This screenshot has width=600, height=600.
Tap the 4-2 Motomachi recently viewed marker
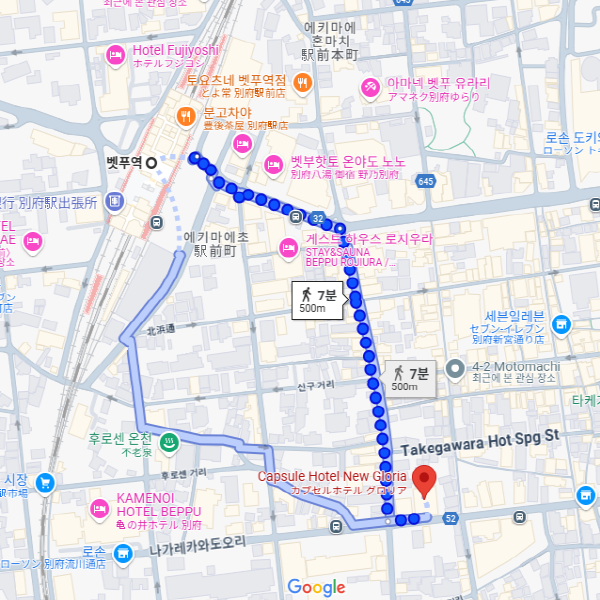pyautogui.click(x=456, y=369)
